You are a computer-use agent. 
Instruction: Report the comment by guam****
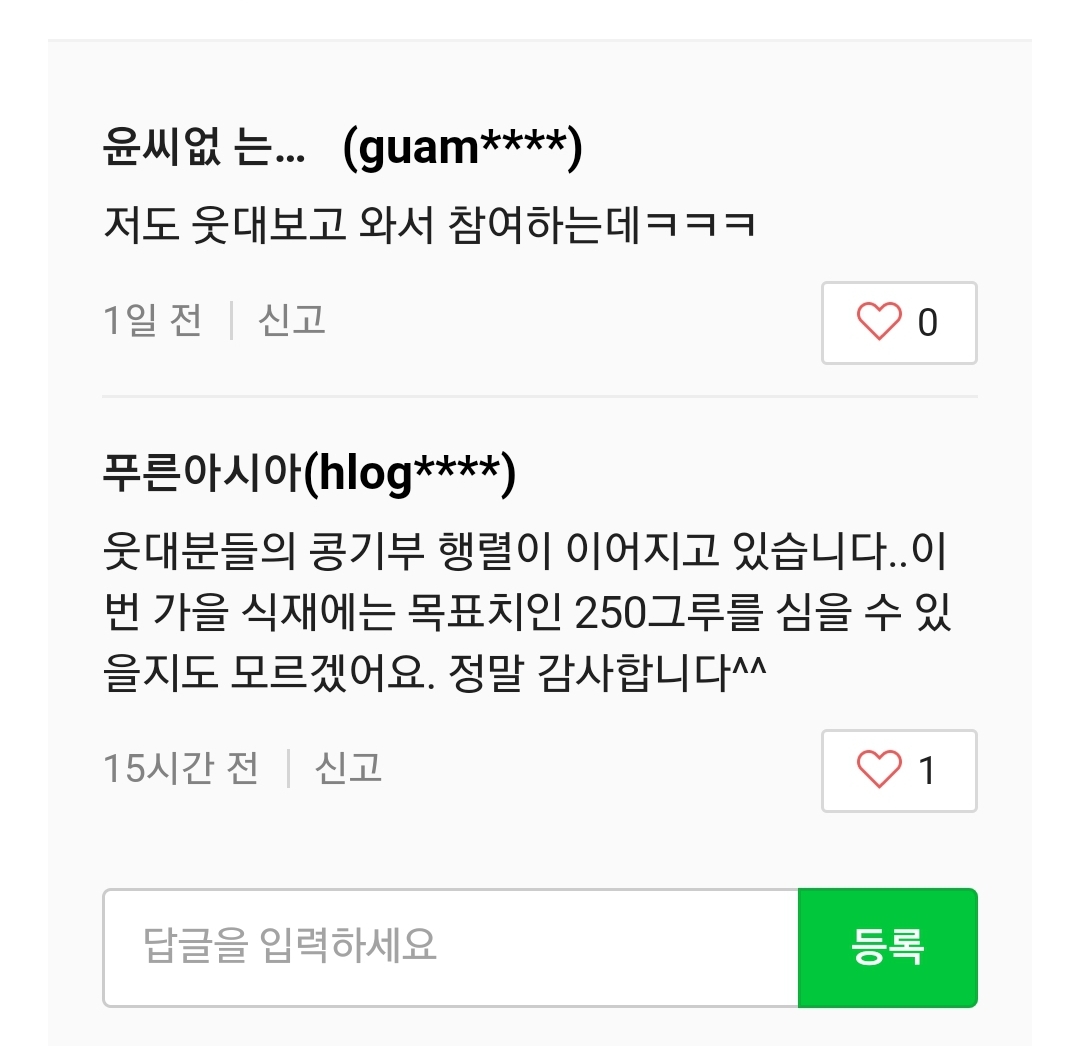(x=292, y=321)
